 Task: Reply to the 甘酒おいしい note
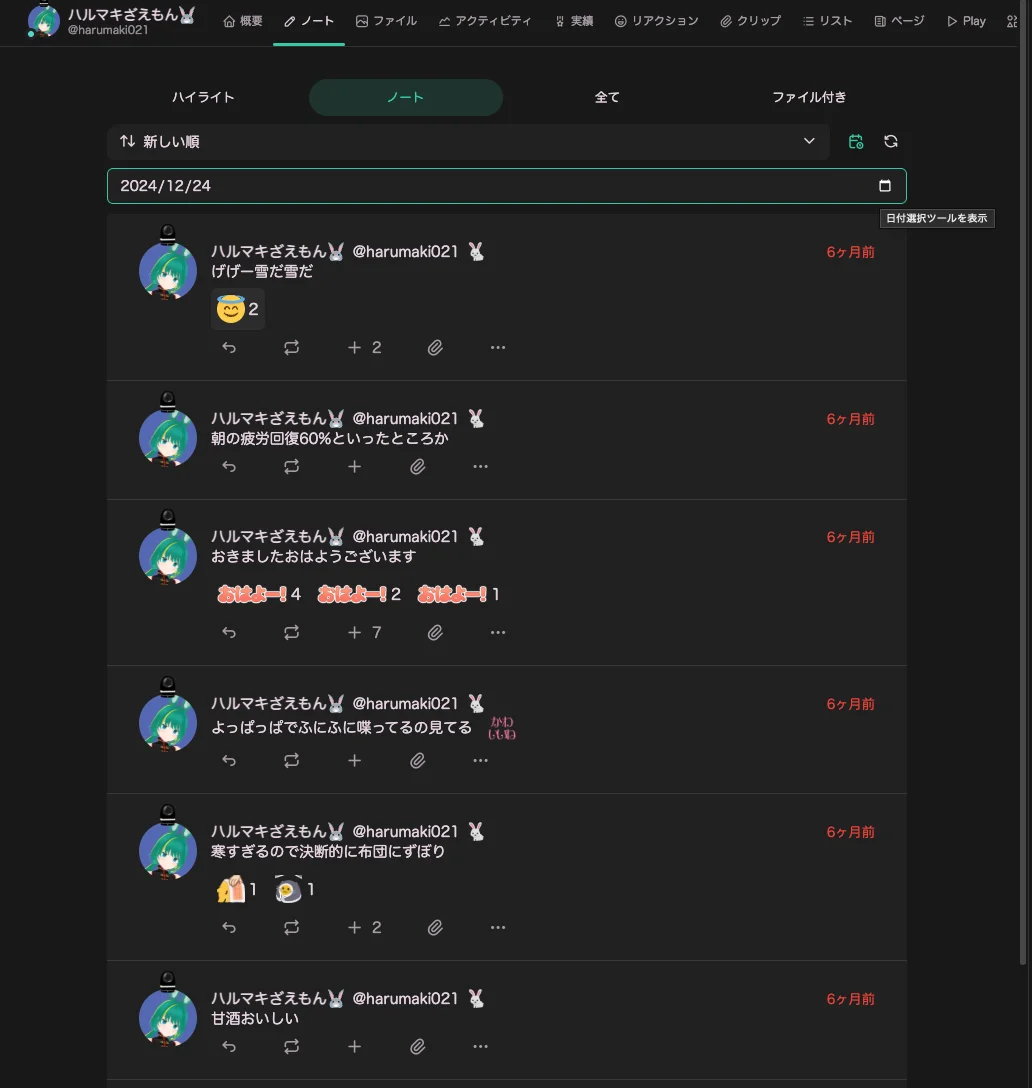coord(229,1047)
